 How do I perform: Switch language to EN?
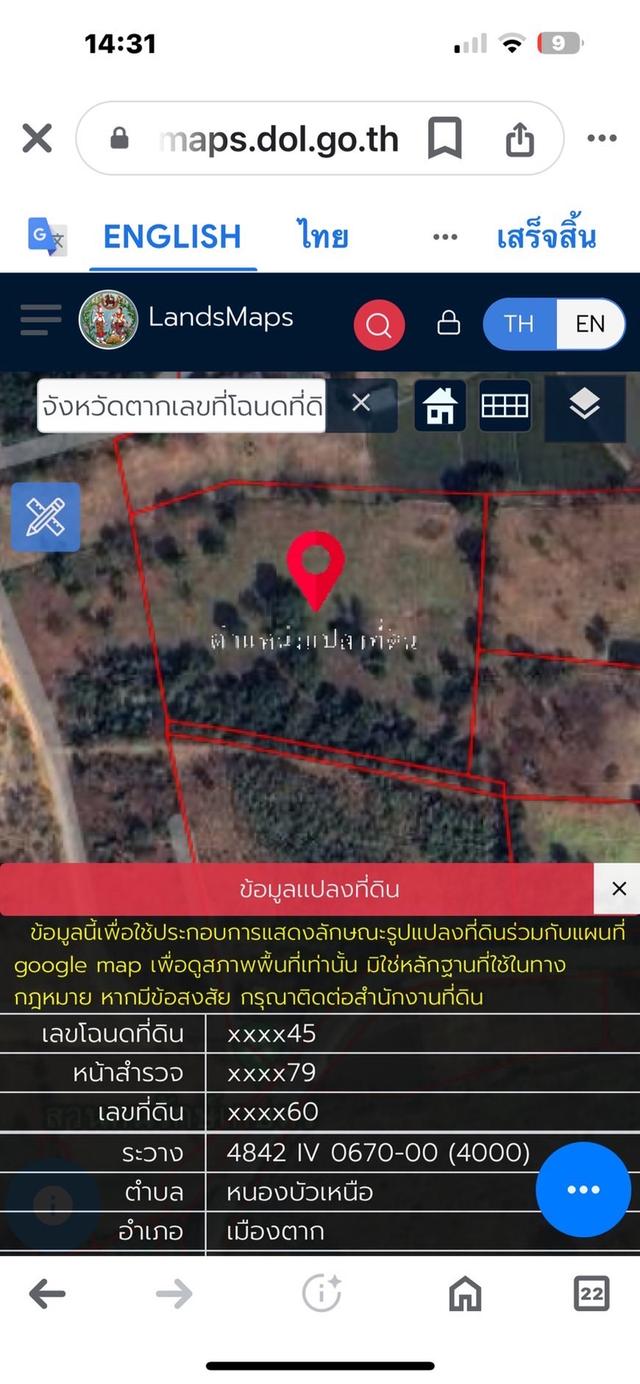click(590, 323)
